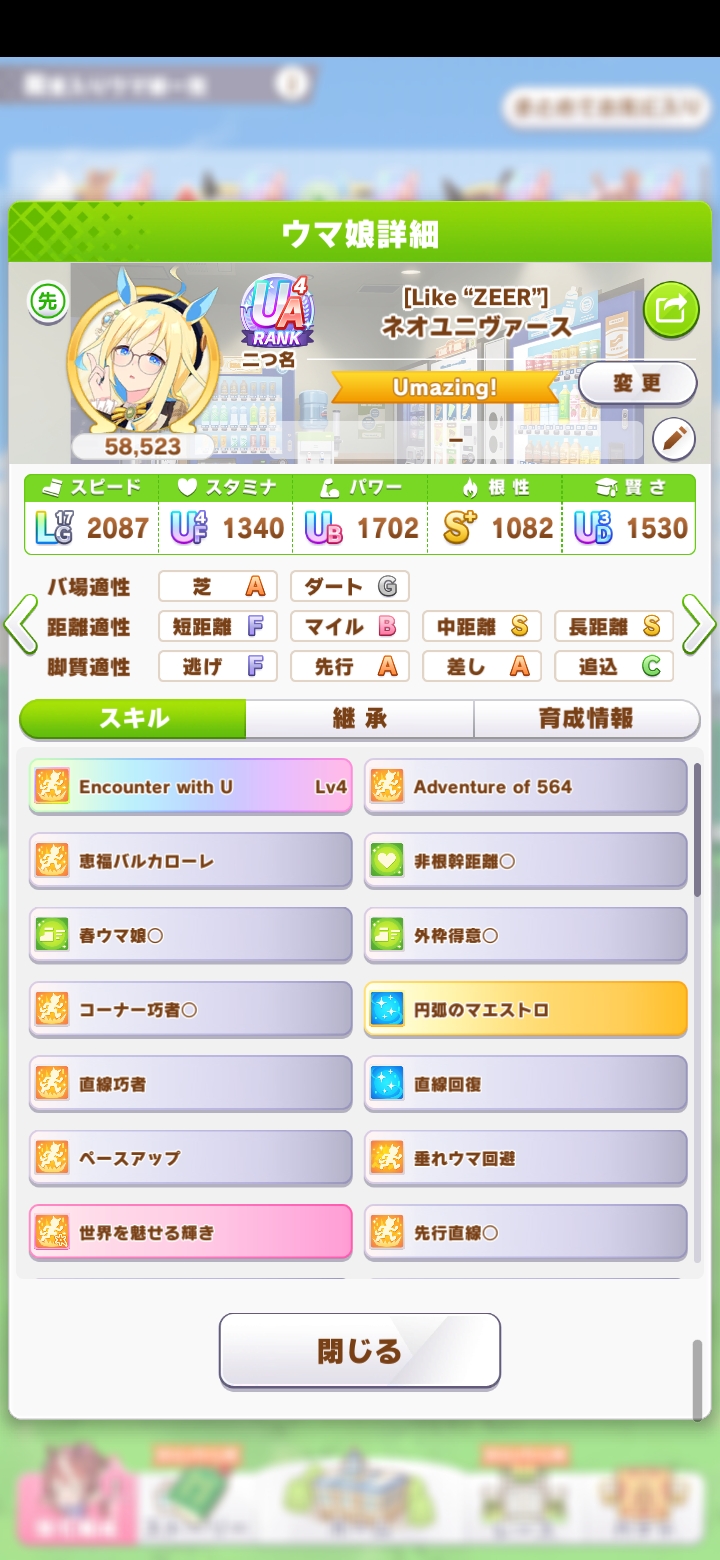Screen dimensions: 720x1560
Task: Open the Encounter with U skill
Action: pyautogui.click(x=190, y=787)
